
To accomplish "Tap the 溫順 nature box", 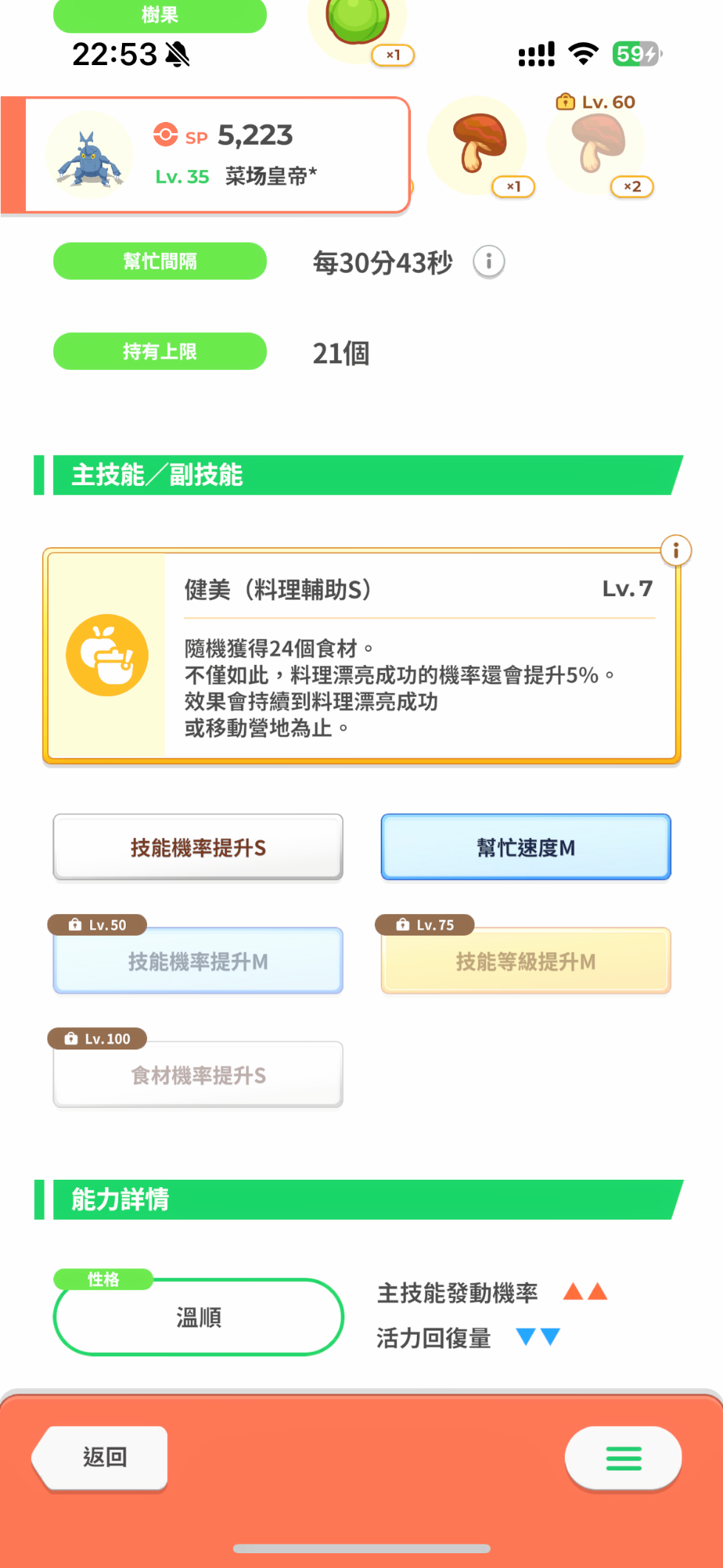I will 198,1317.
